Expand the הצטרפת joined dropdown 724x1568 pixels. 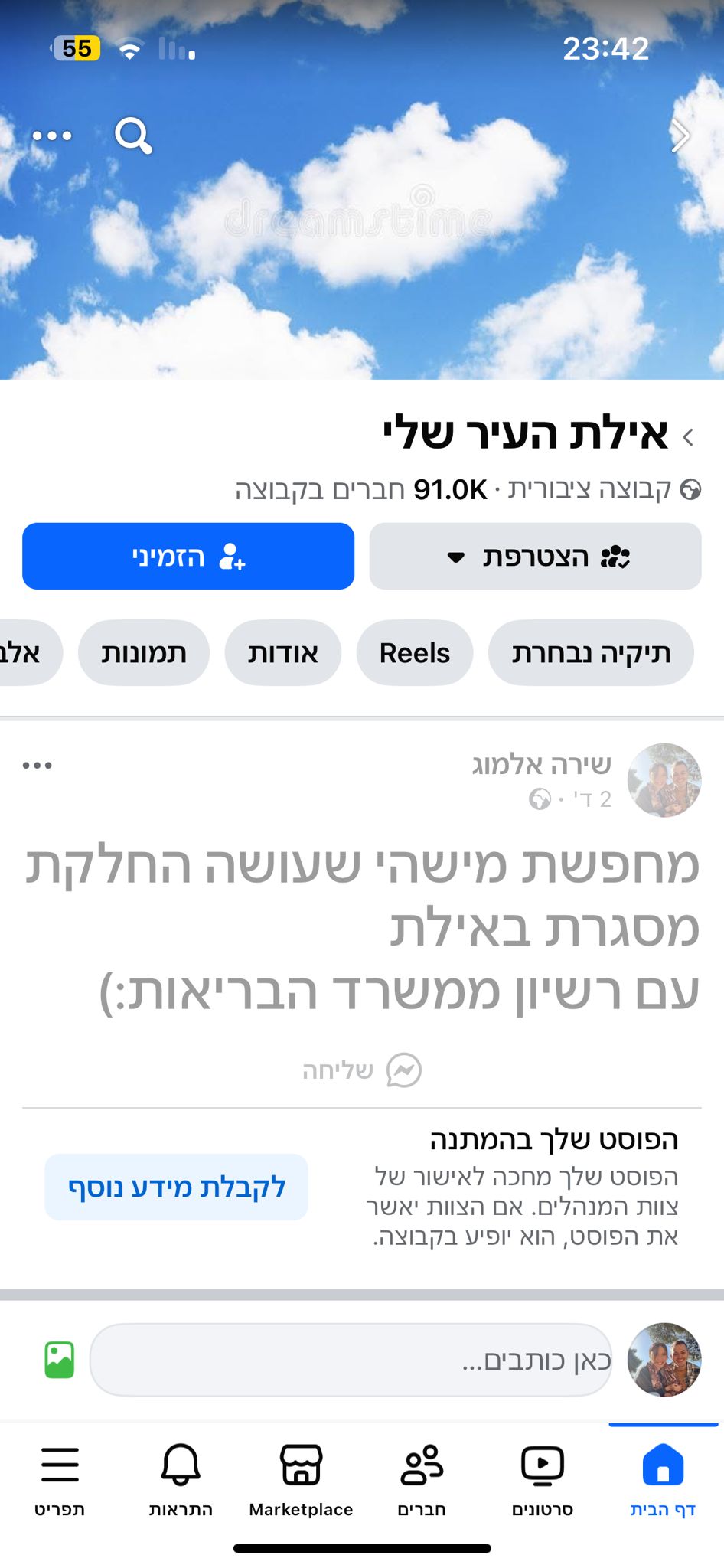click(535, 557)
